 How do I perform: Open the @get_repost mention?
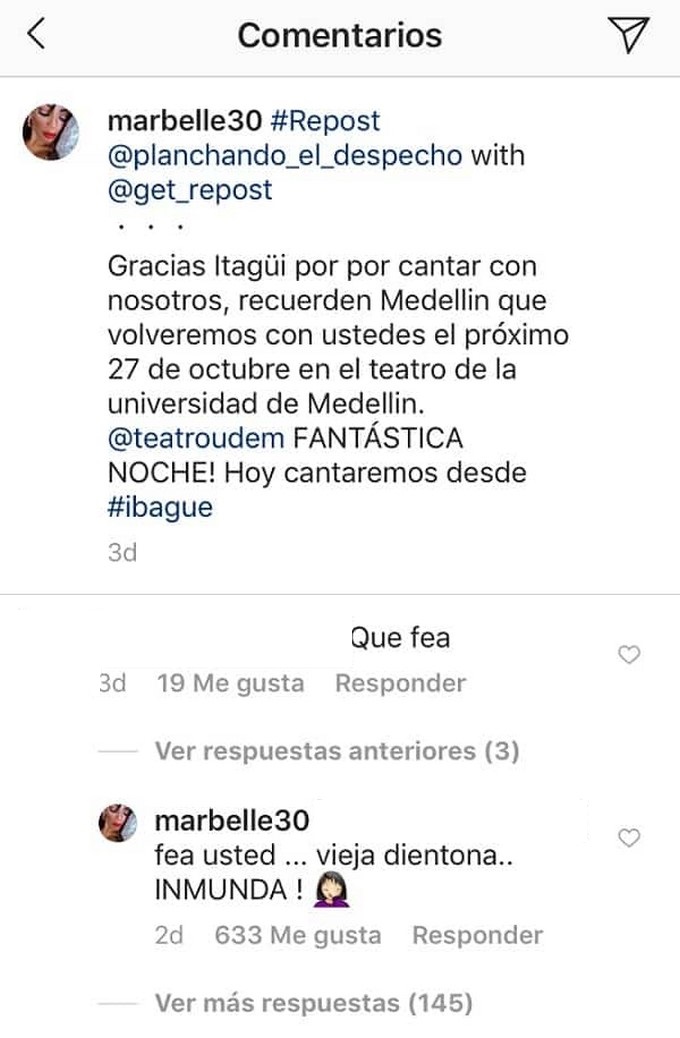(189, 189)
